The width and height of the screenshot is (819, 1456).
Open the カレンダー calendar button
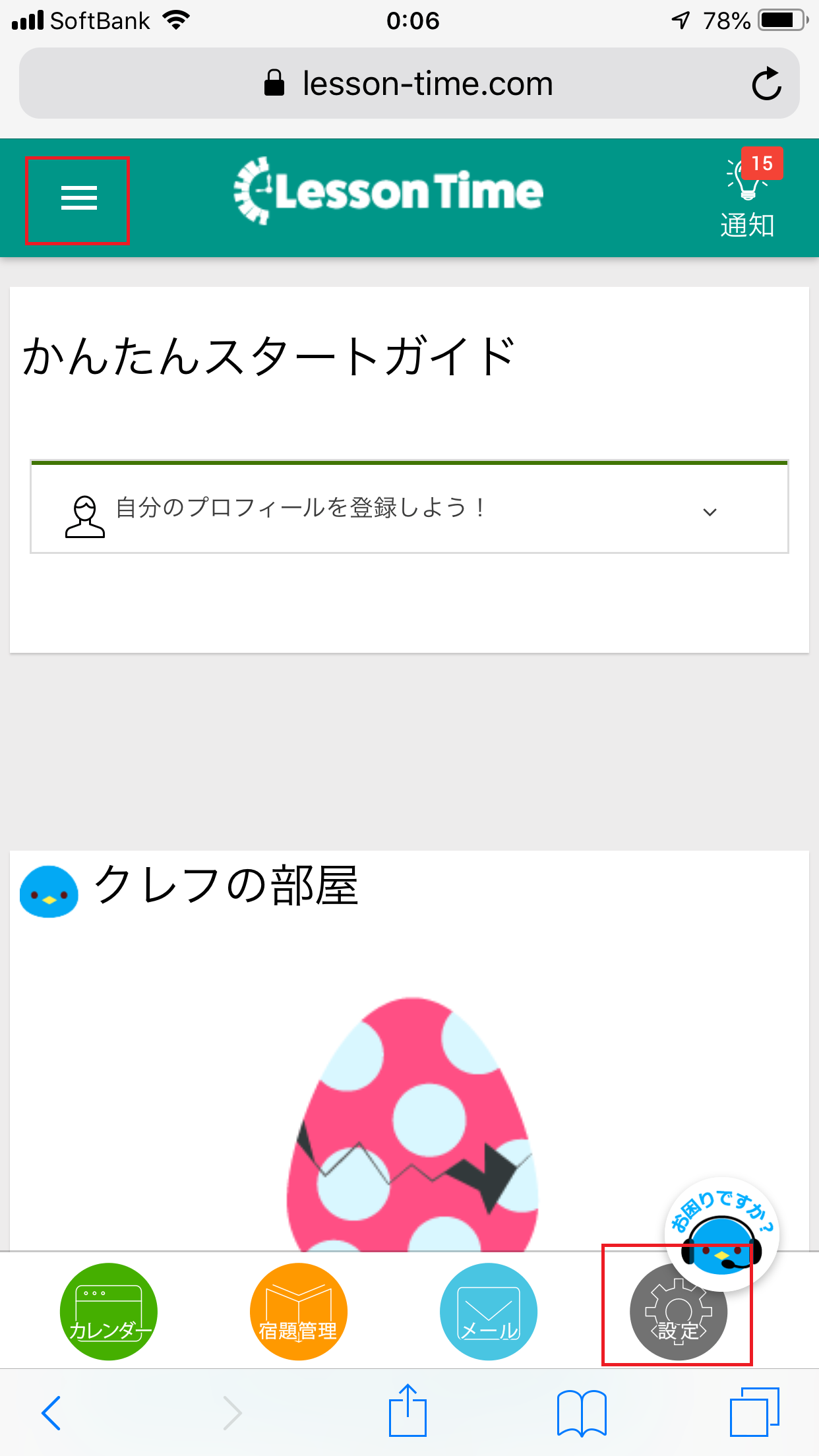click(x=109, y=1311)
